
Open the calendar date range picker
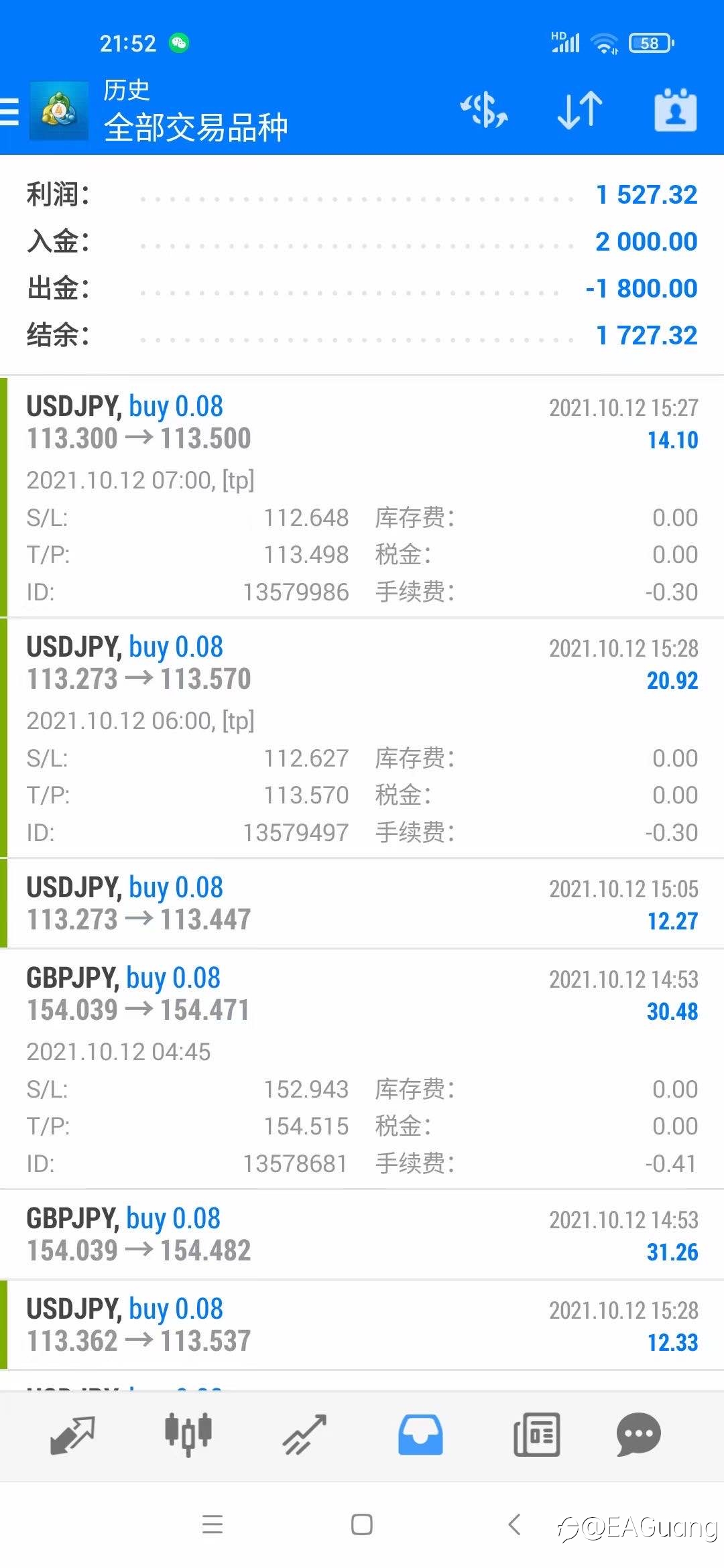point(675,111)
